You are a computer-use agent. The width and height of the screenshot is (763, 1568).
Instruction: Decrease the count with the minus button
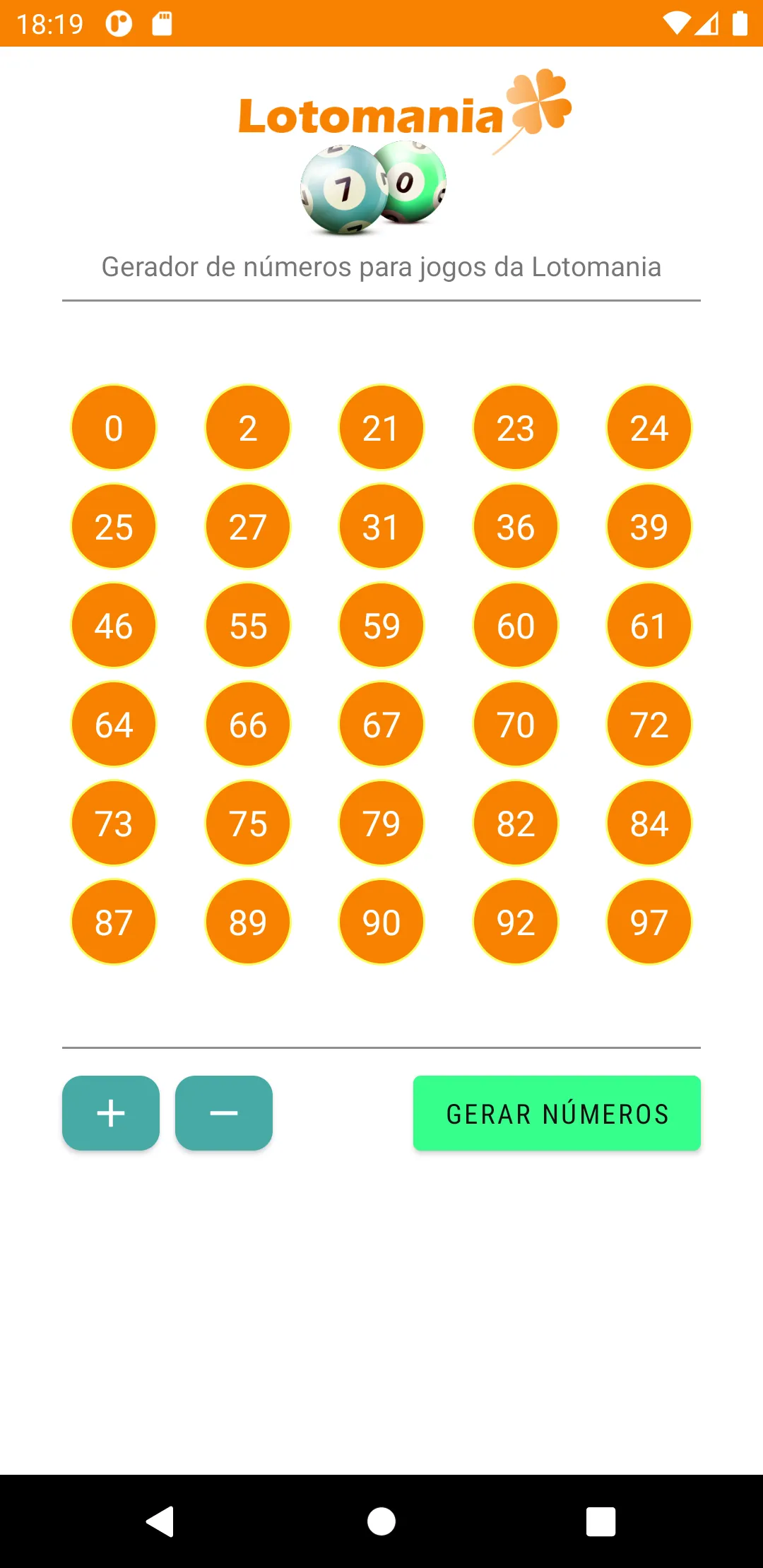pyautogui.click(x=224, y=1113)
